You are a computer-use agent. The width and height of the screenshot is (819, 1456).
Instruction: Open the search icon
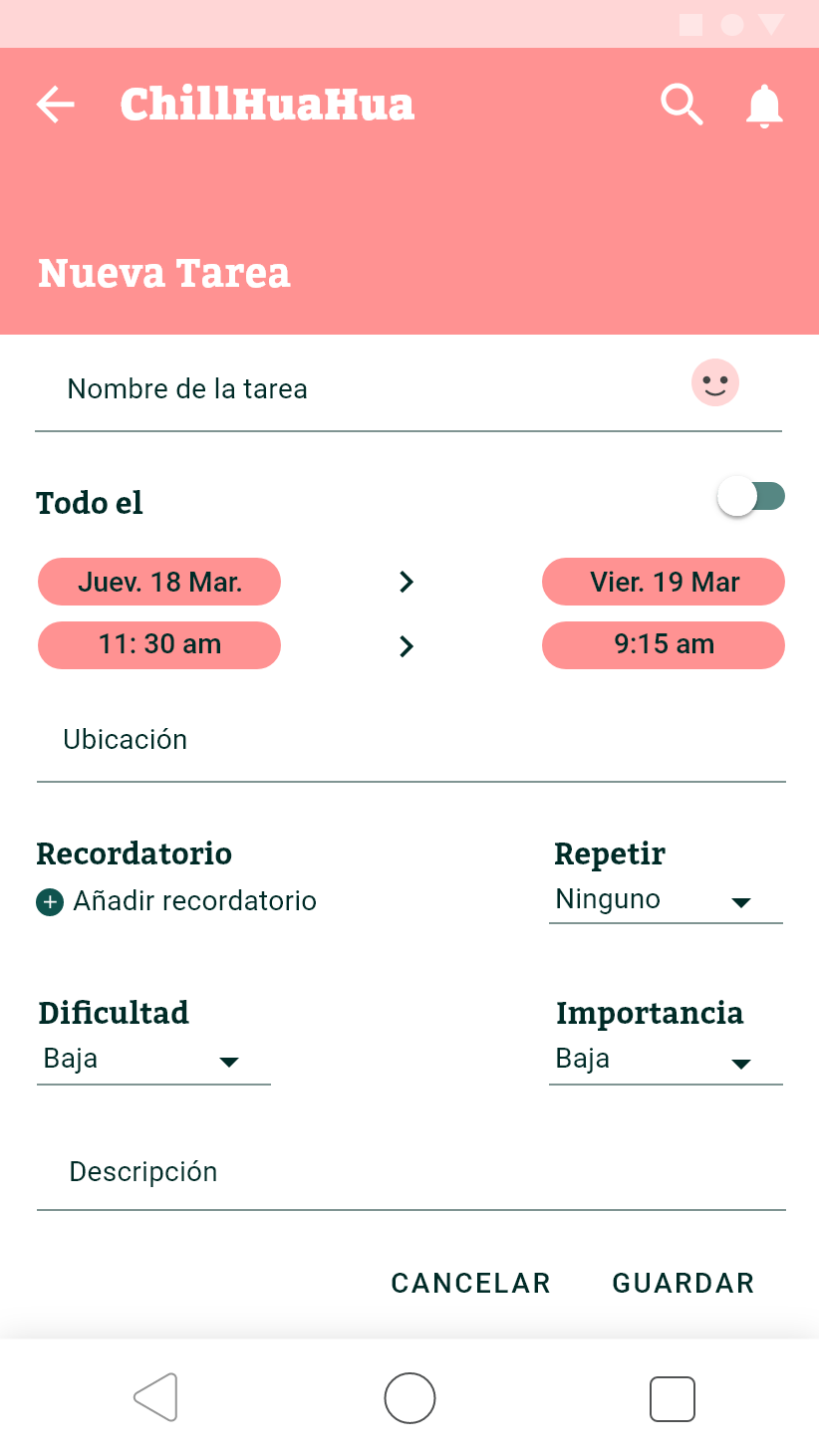(682, 104)
